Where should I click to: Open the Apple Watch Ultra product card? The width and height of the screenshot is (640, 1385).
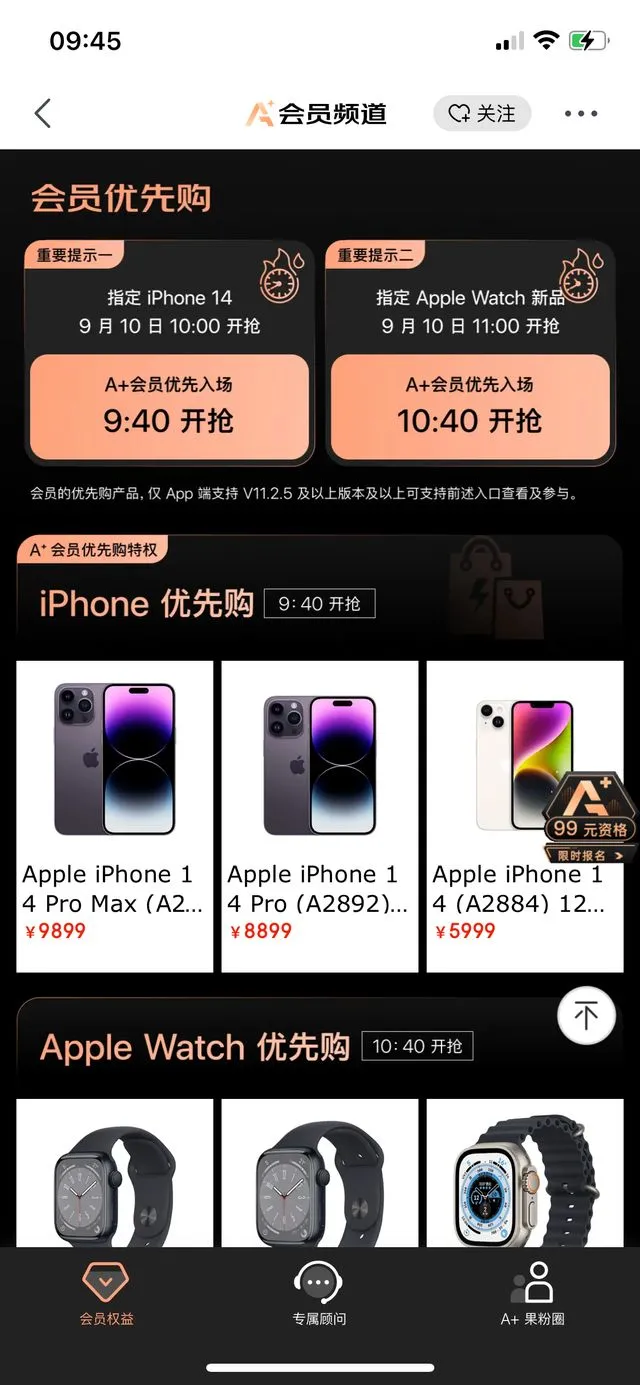click(524, 1175)
